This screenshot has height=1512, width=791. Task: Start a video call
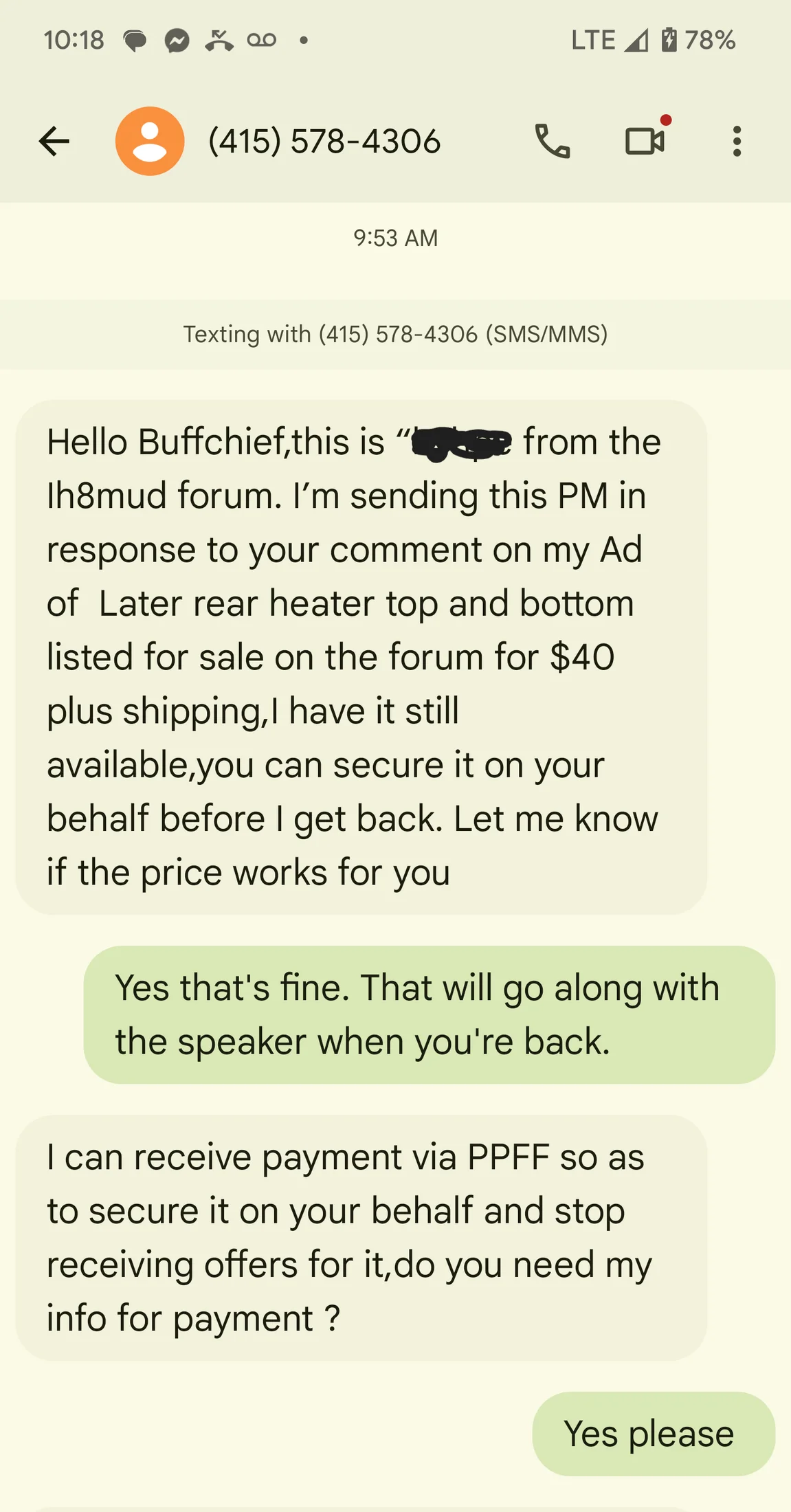(x=644, y=142)
